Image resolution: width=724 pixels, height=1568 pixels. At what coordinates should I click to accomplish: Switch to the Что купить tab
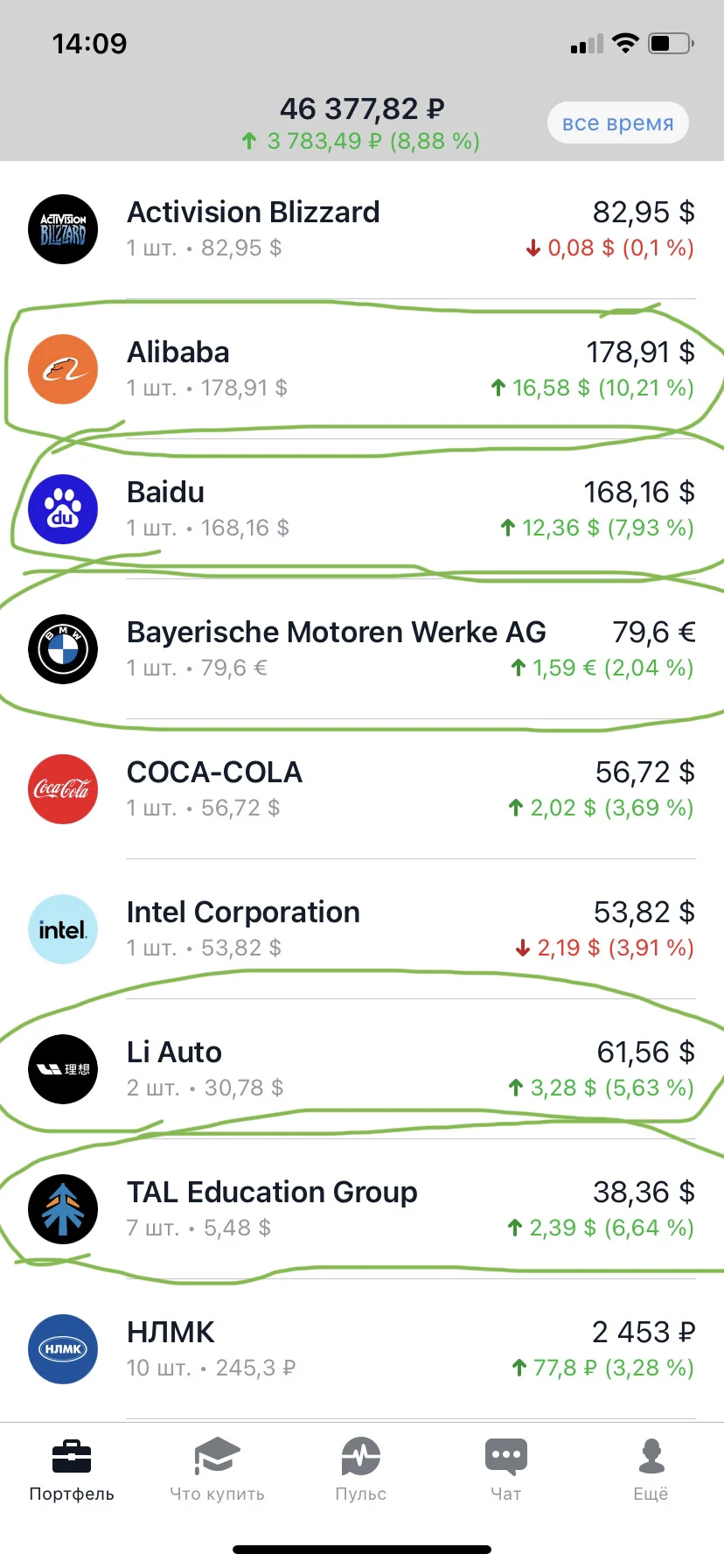coord(217,1470)
